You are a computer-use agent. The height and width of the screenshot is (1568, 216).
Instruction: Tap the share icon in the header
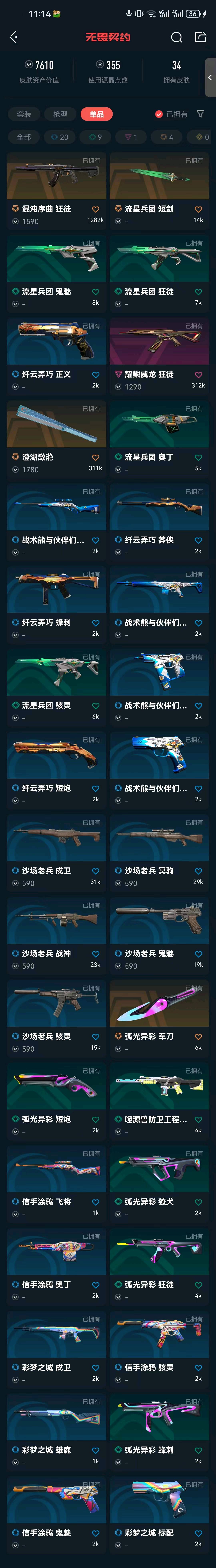tap(200, 37)
